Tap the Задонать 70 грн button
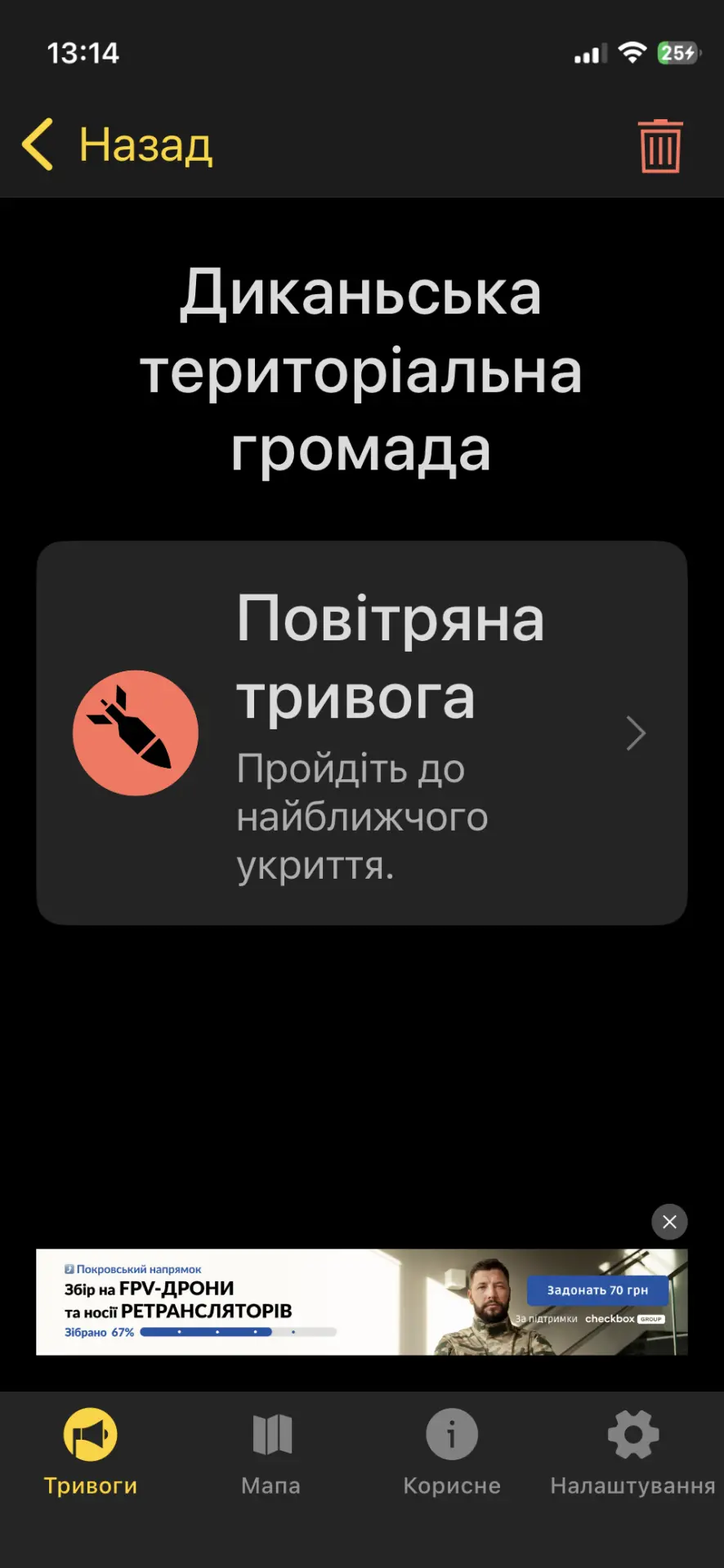Viewport: 724px width, 1568px height. [x=597, y=1290]
